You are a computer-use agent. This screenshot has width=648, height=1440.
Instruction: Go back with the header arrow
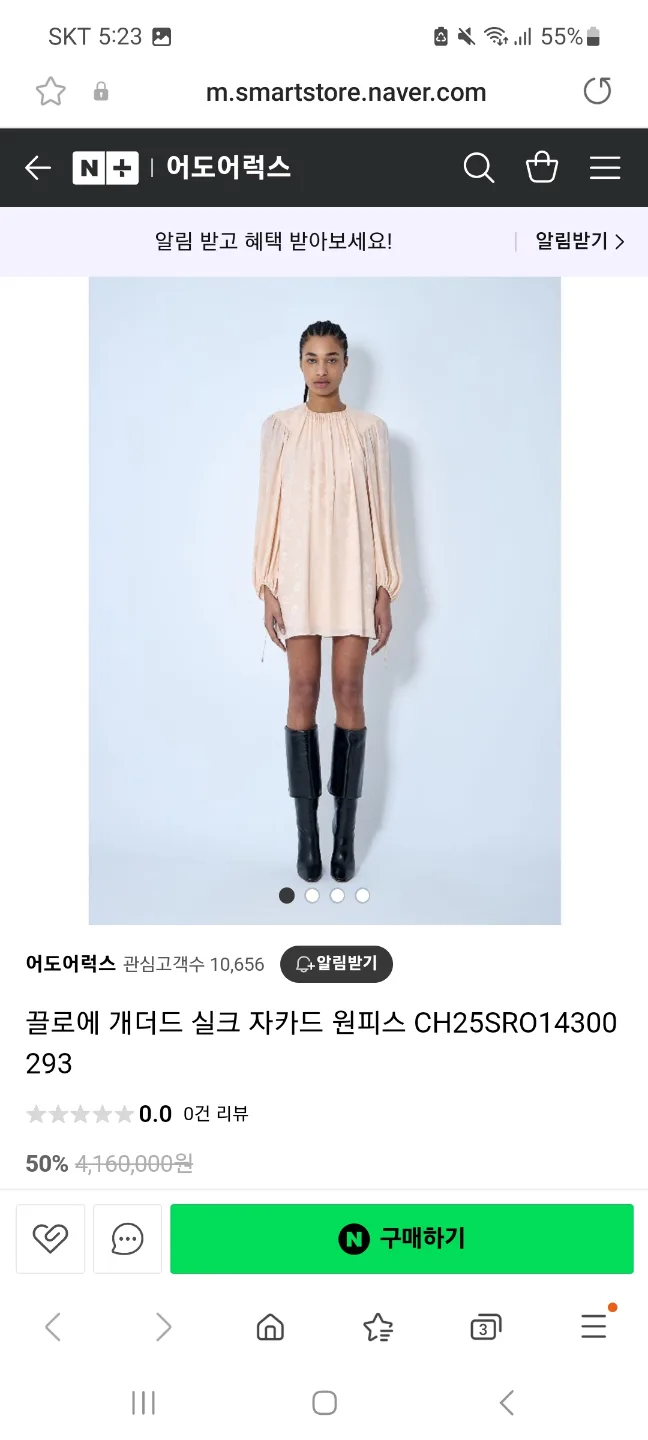coord(38,168)
